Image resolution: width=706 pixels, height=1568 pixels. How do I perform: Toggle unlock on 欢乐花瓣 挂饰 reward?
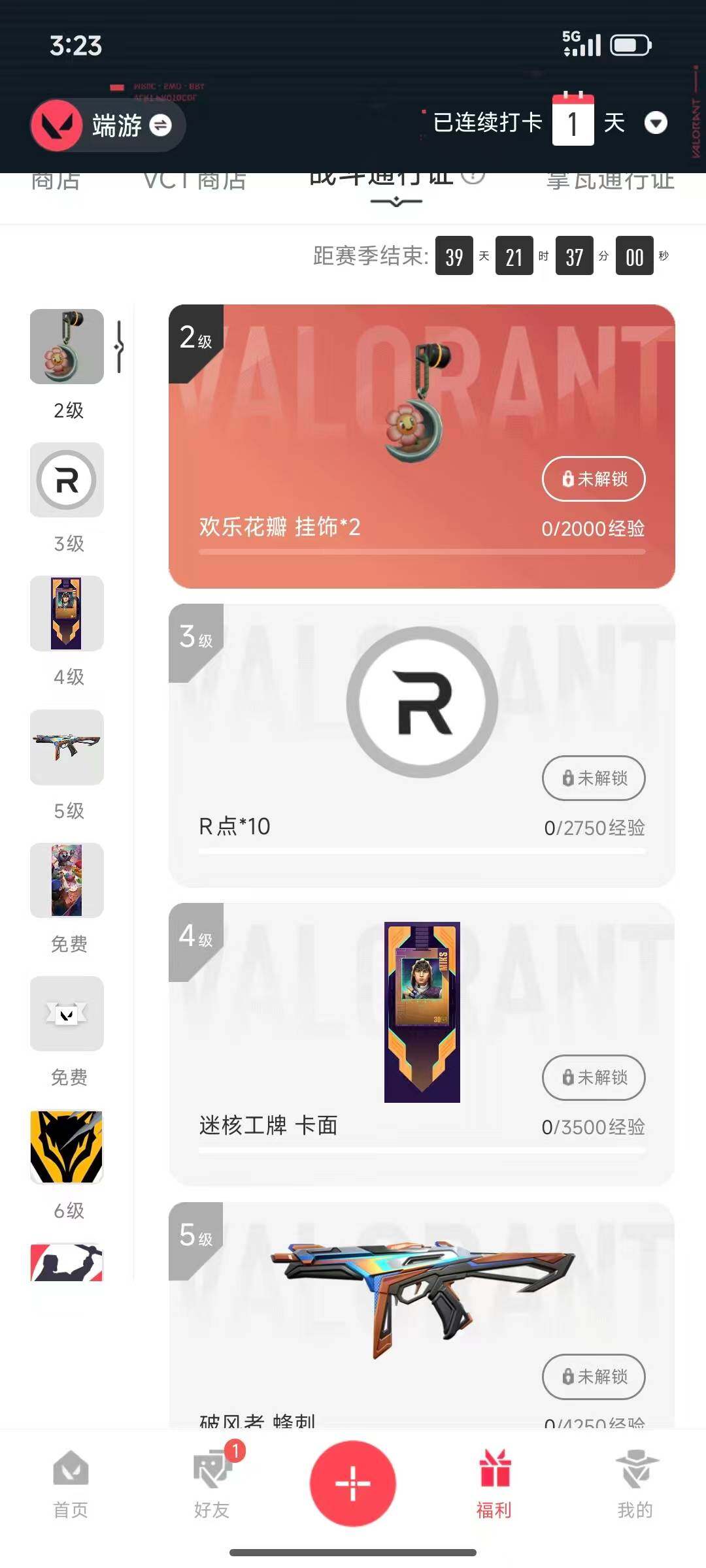point(593,479)
